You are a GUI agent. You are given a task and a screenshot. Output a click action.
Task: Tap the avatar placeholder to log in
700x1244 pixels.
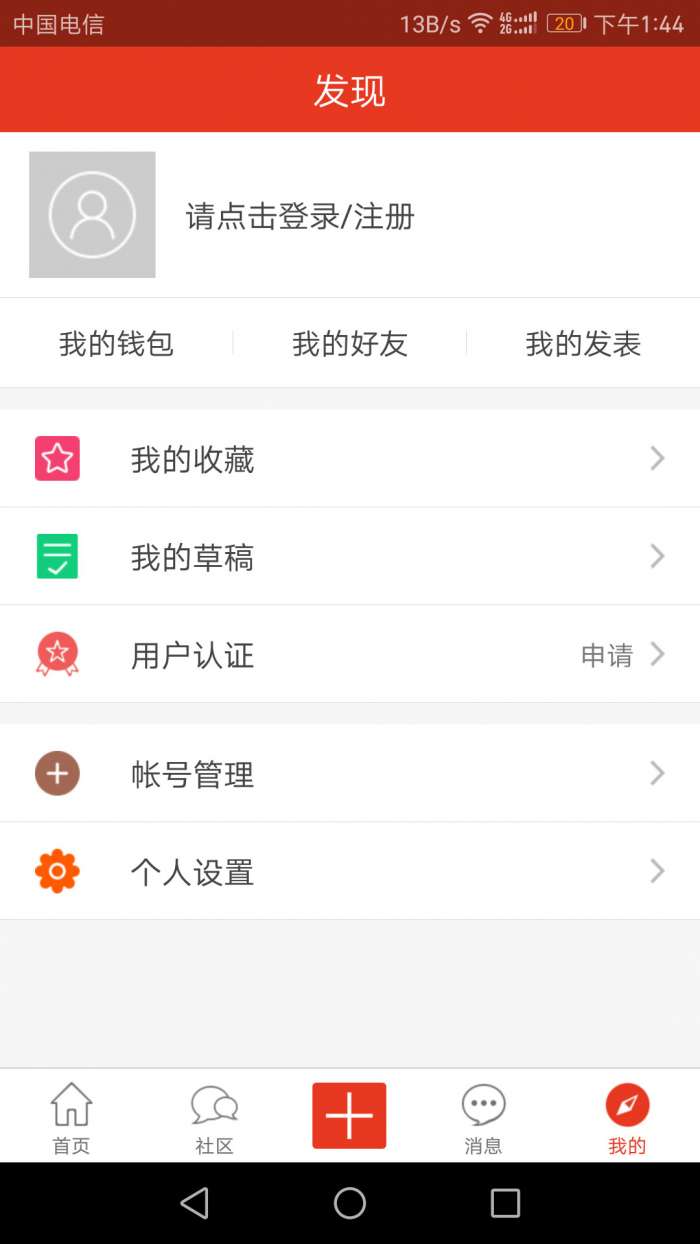point(92,215)
